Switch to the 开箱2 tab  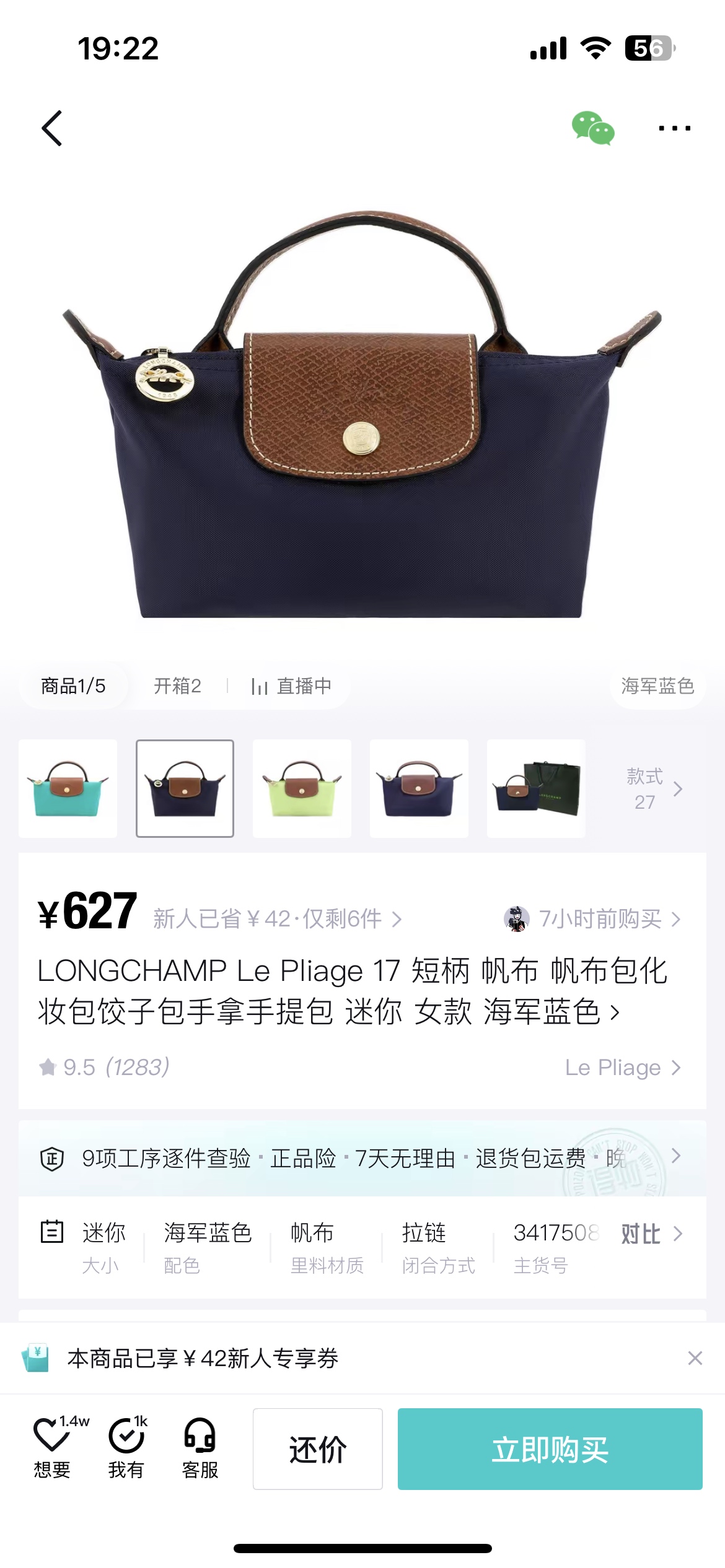(x=177, y=686)
